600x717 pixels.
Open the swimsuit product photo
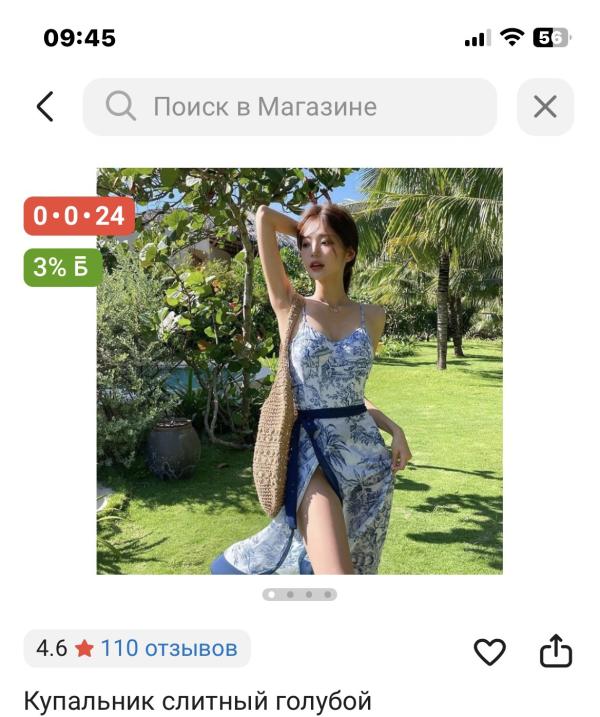300,371
